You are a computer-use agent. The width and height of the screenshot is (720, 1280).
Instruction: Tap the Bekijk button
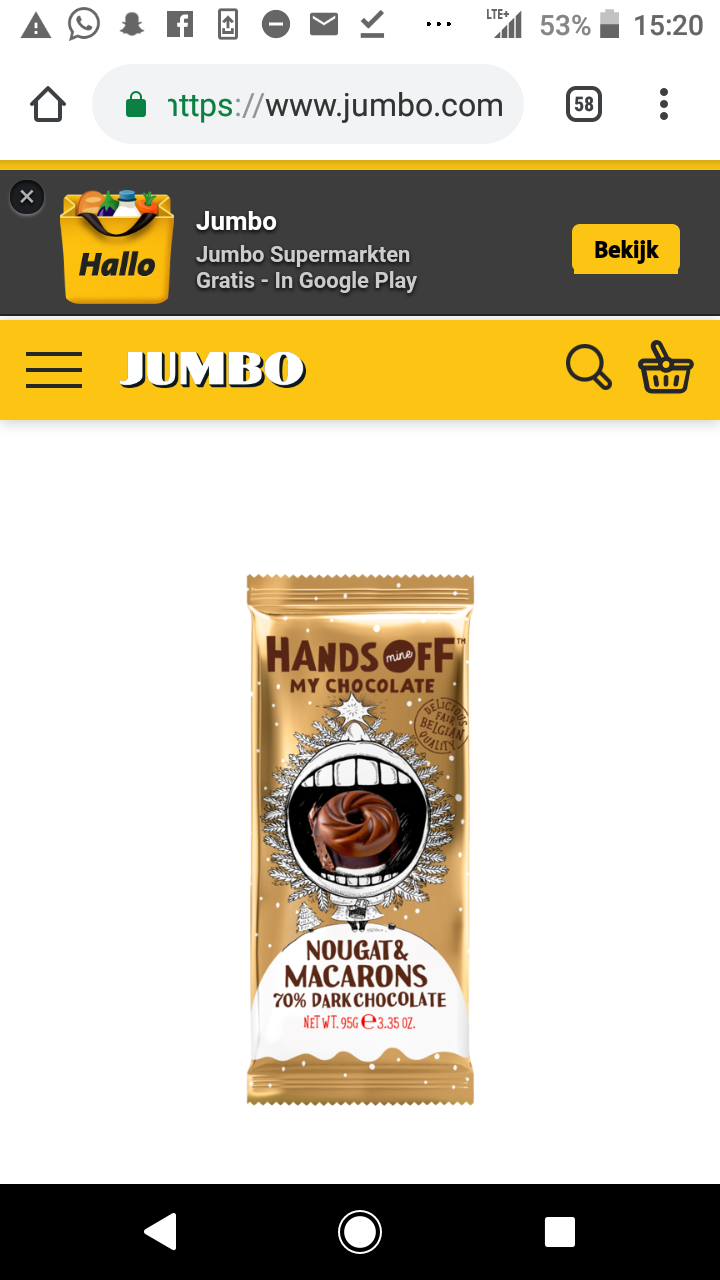[x=626, y=249]
